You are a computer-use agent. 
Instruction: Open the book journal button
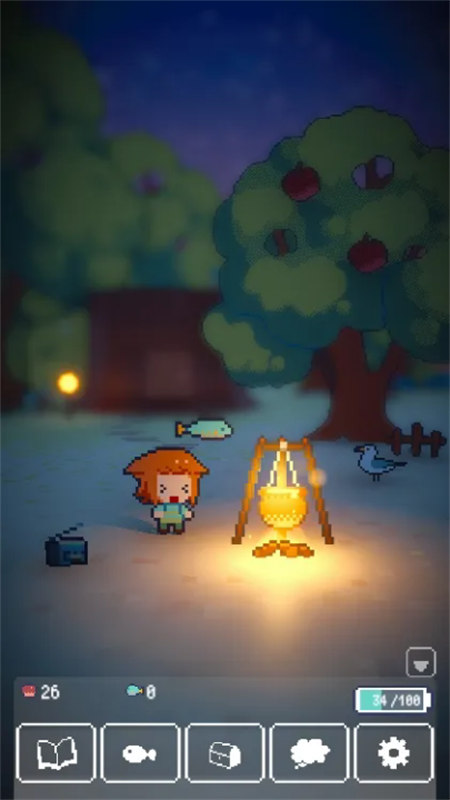click(56, 753)
